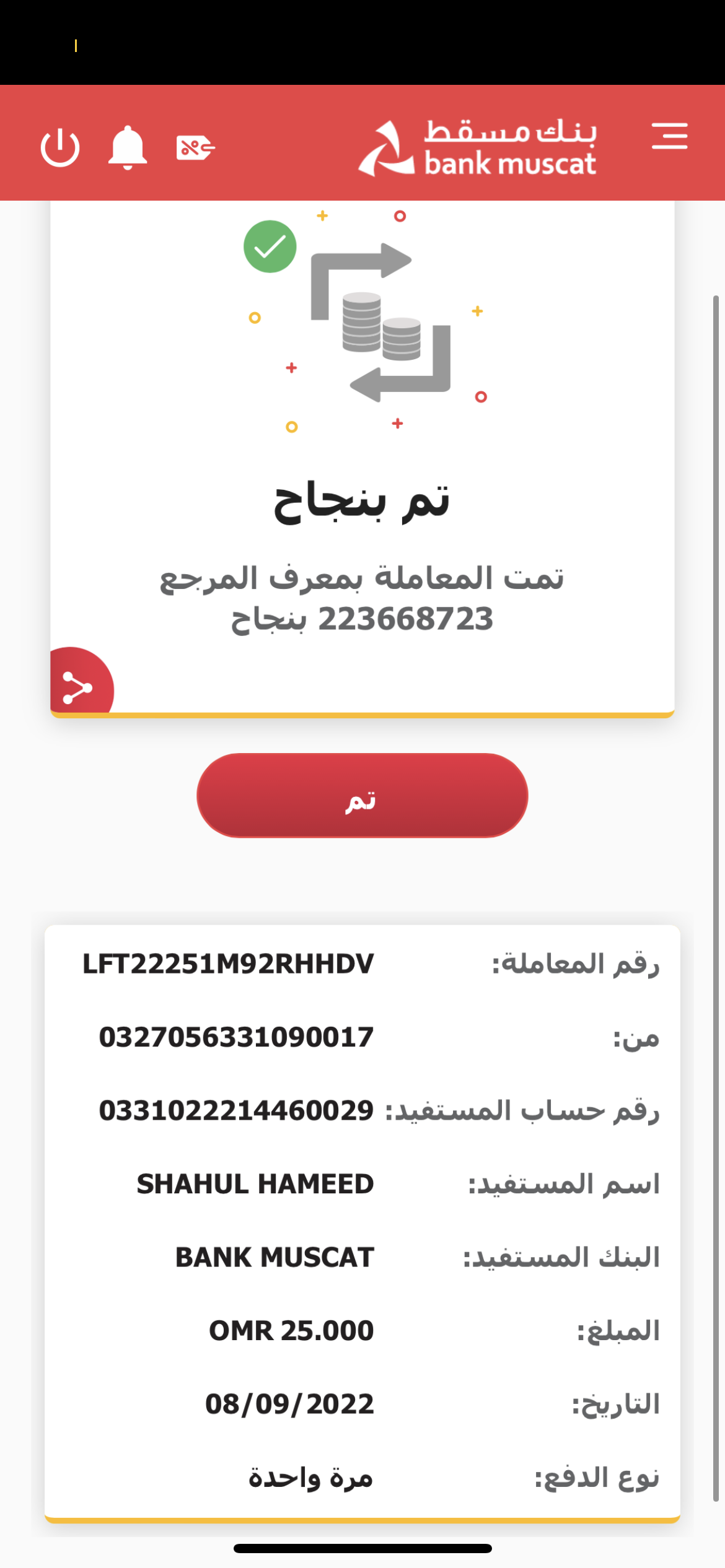Open the hamburger menu

point(669,136)
